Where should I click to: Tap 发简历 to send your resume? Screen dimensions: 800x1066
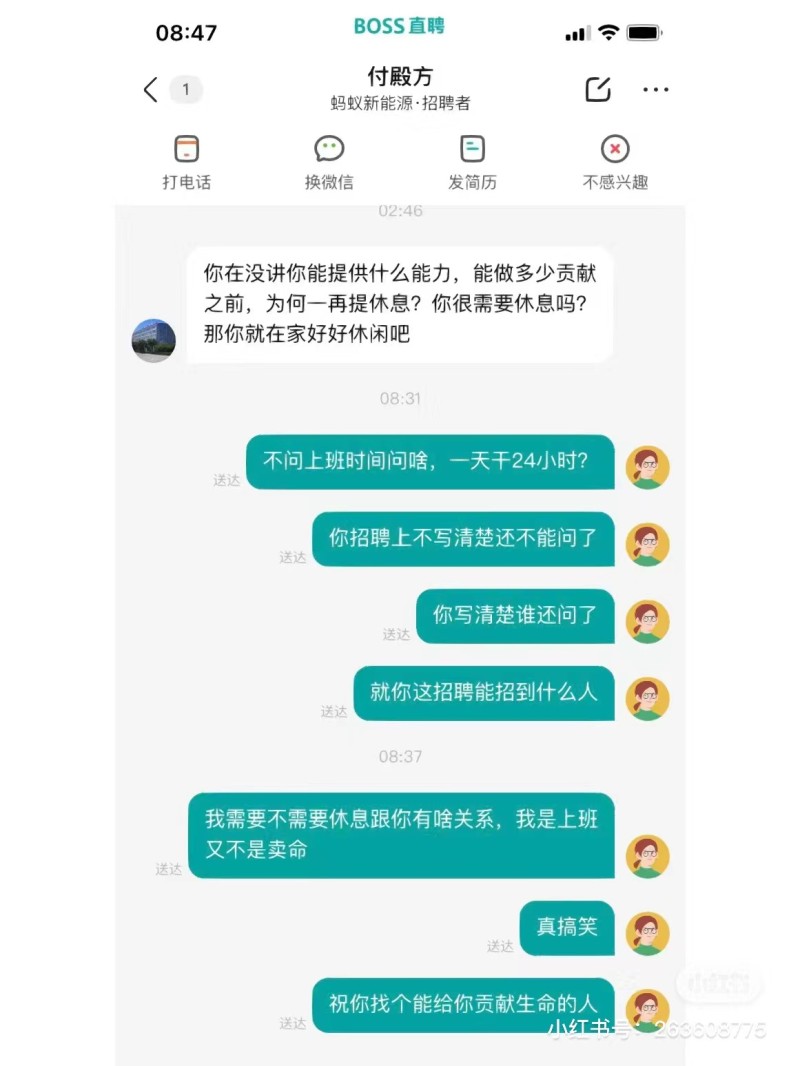(472, 163)
